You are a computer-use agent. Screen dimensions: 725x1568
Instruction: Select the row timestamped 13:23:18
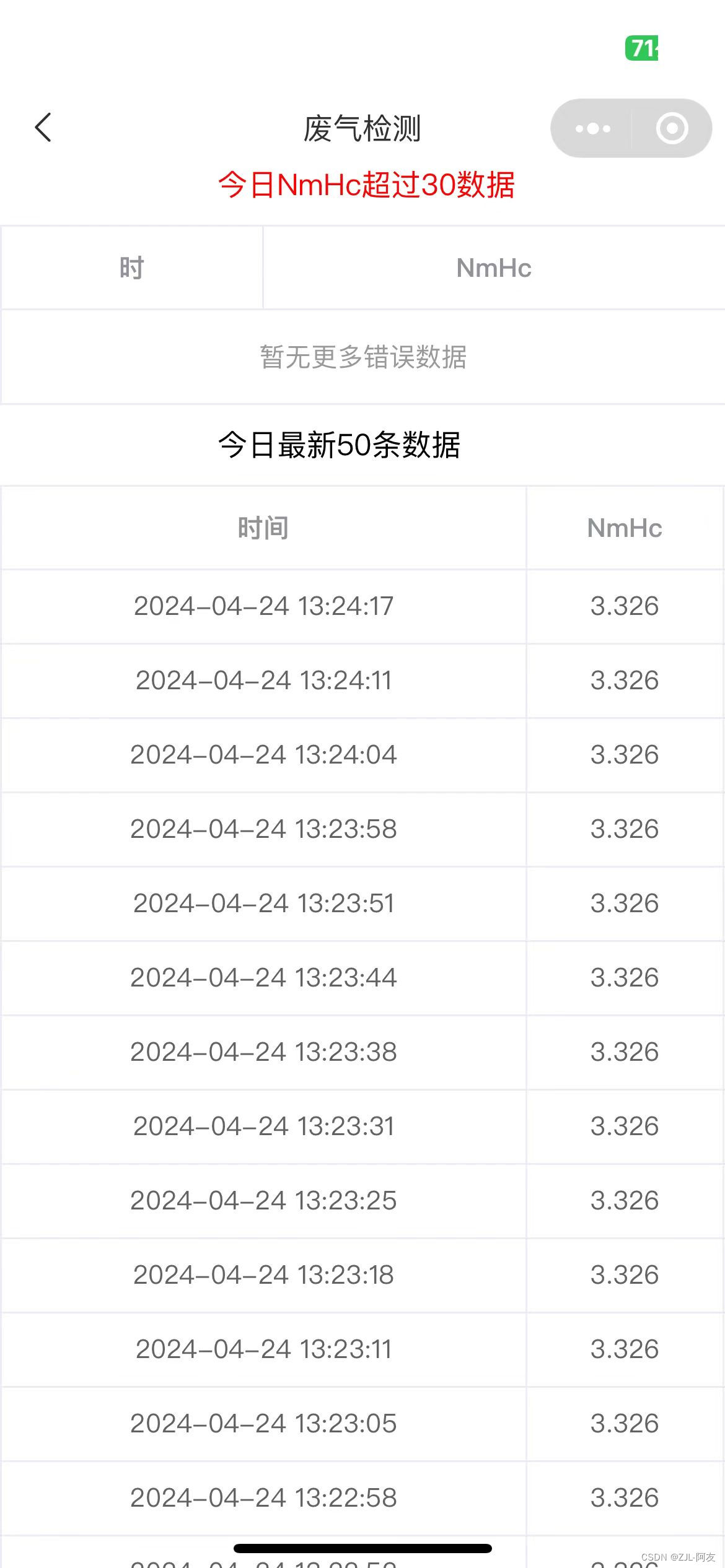point(263,1274)
